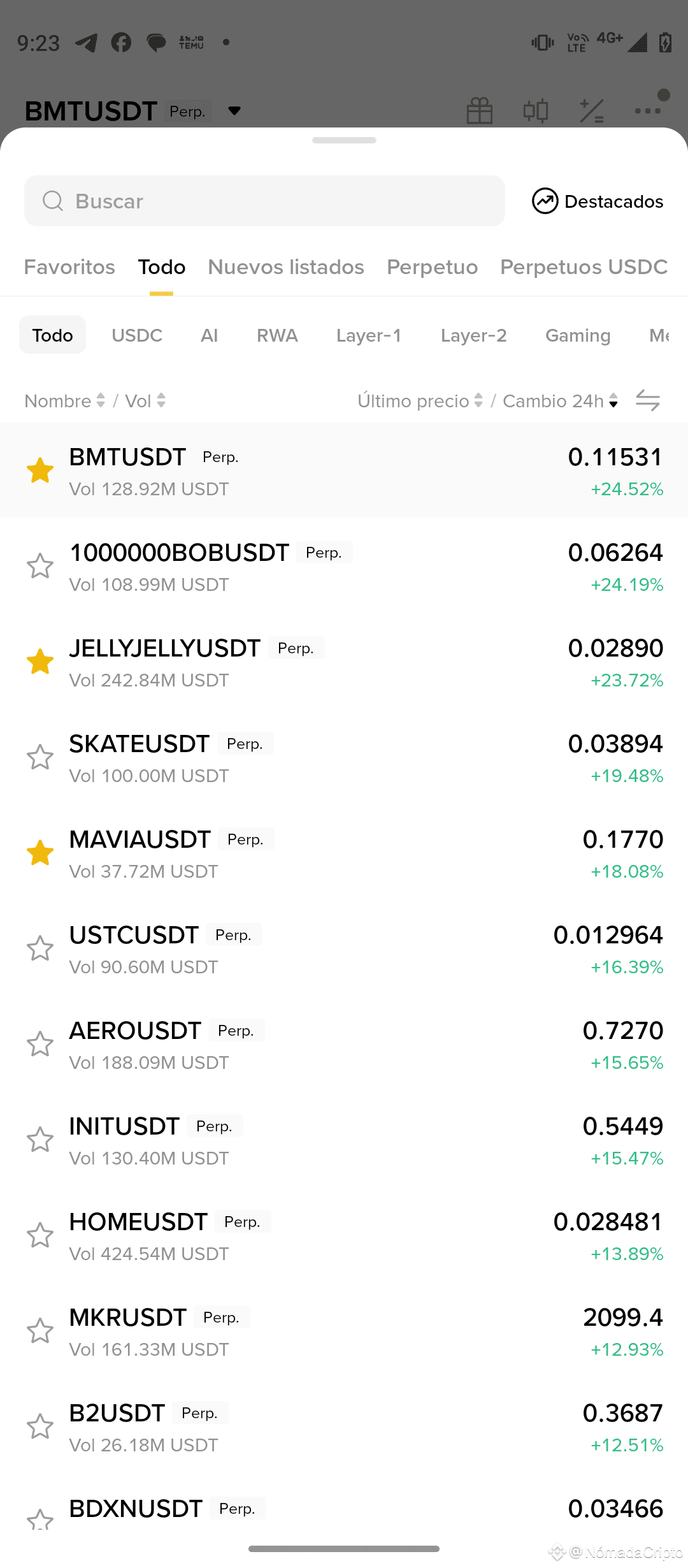Add 1000000BOBUSDT to favorites with its star
The width and height of the screenshot is (688, 1568).
pos(40,566)
